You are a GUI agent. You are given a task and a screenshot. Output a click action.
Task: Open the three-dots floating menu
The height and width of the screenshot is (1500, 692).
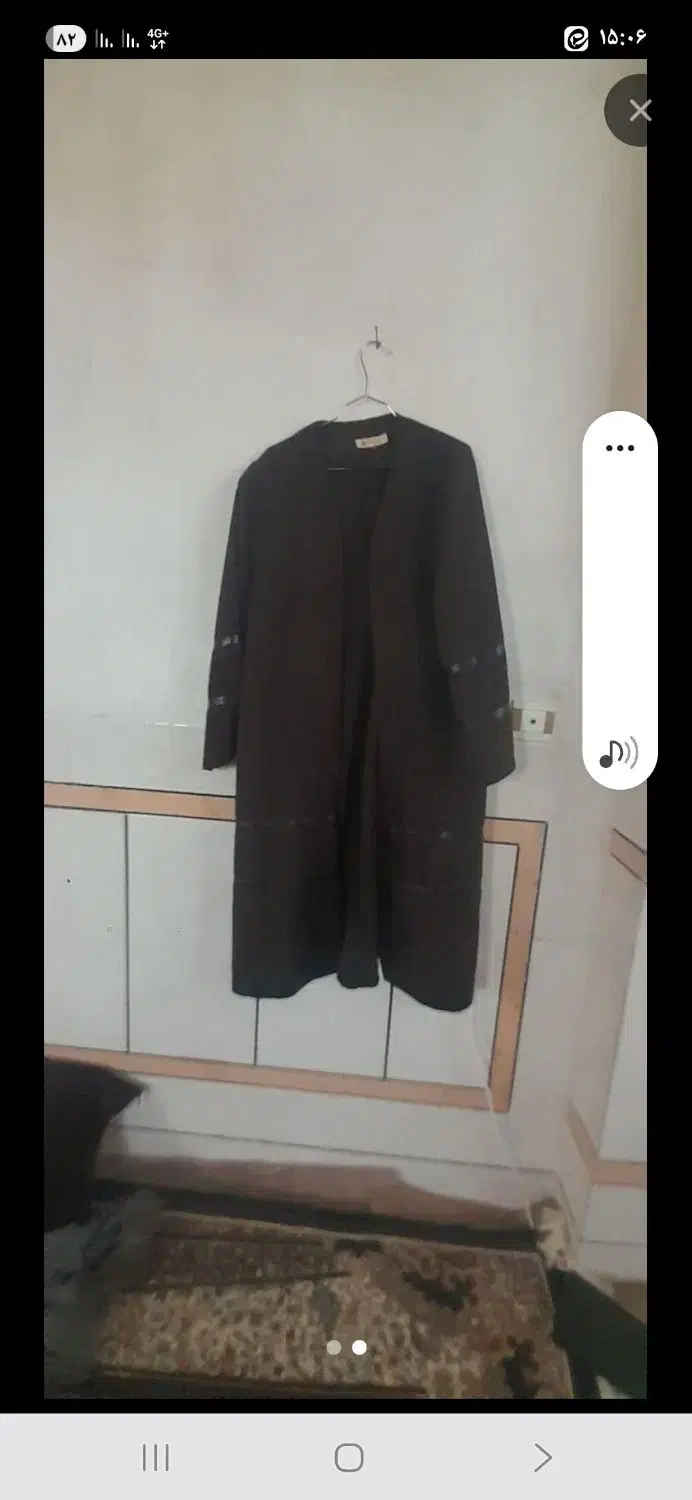click(x=620, y=448)
